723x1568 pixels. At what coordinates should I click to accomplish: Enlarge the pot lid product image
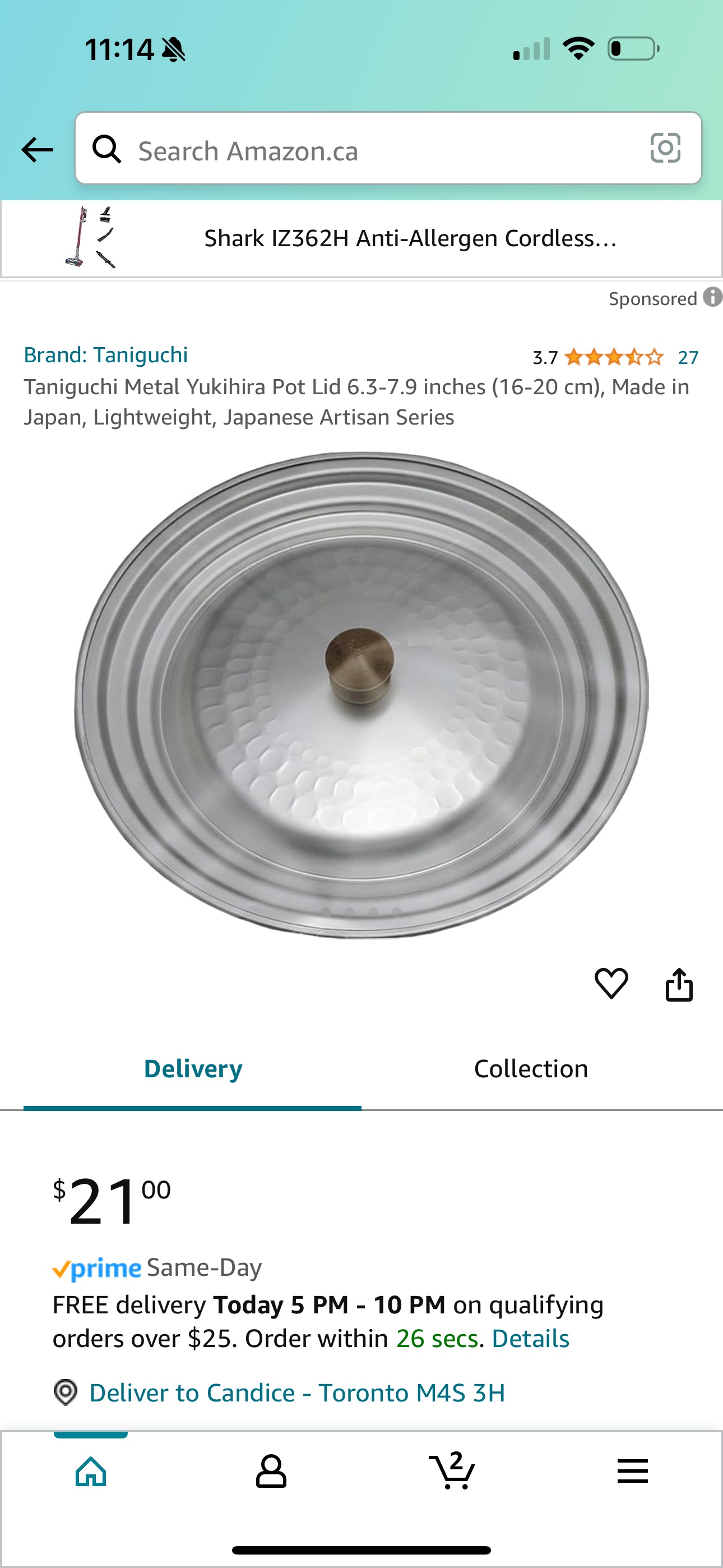[x=361, y=694]
